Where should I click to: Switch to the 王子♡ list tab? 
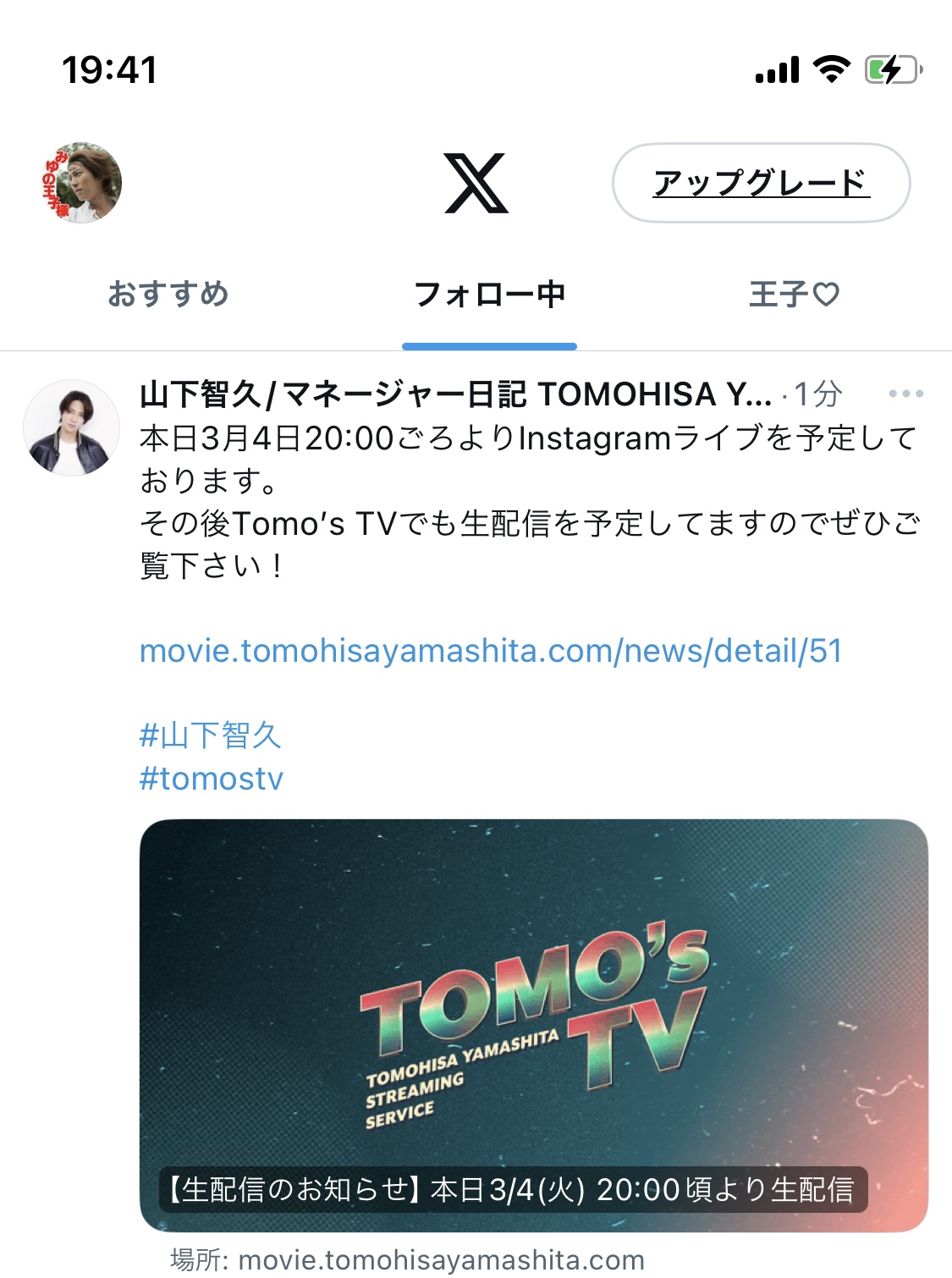pyautogui.click(x=793, y=295)
